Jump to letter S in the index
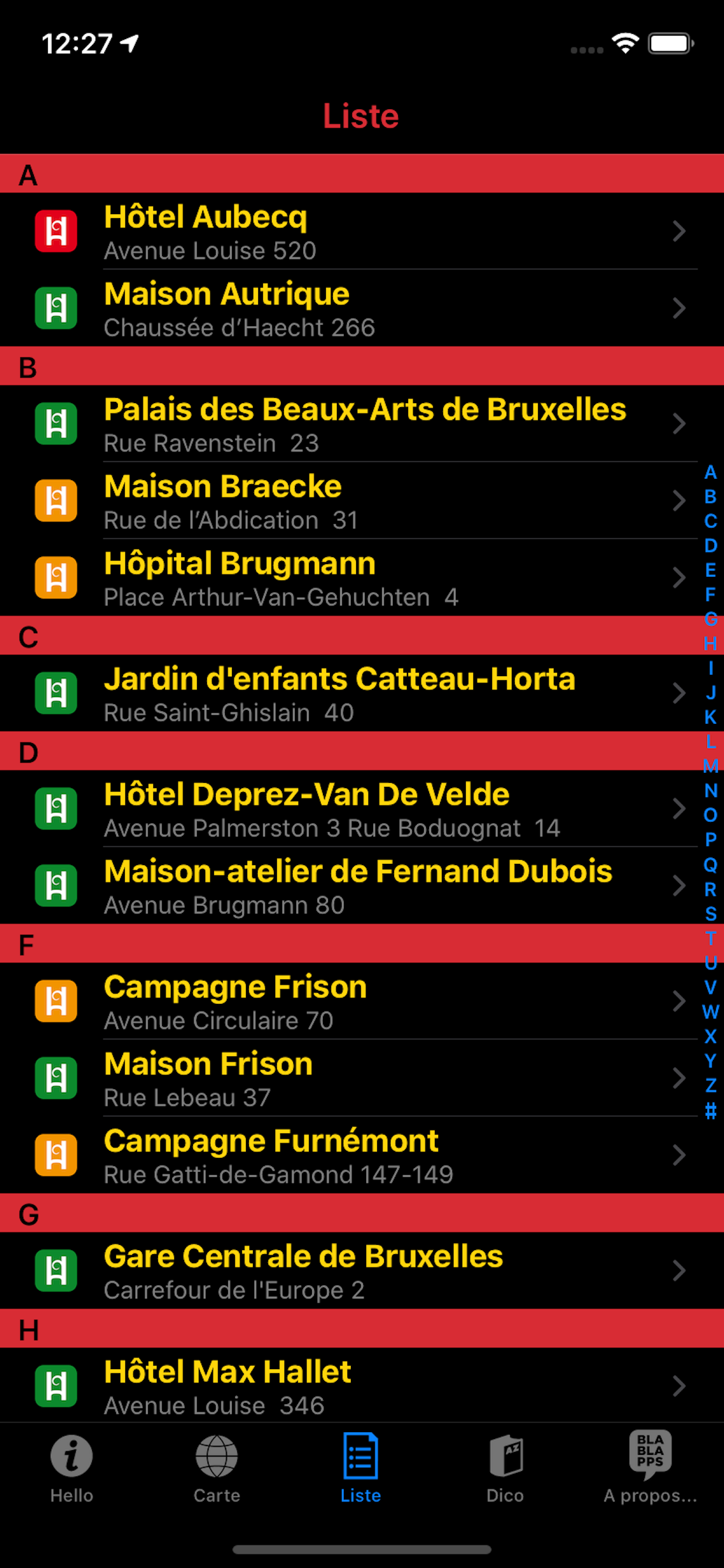This screenshot has height=1568, width=724. pyautogui.click(x=710, y=914)
